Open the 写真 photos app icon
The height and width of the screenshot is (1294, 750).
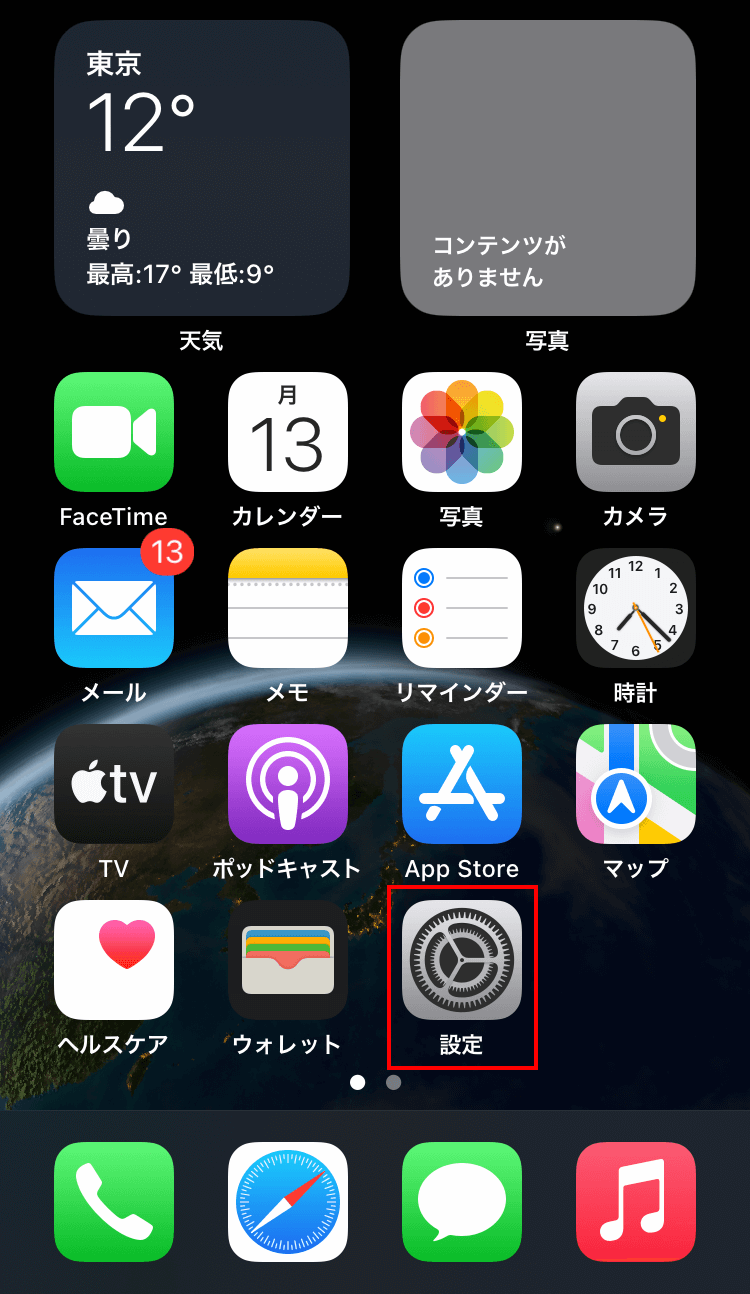pos(462,432)
